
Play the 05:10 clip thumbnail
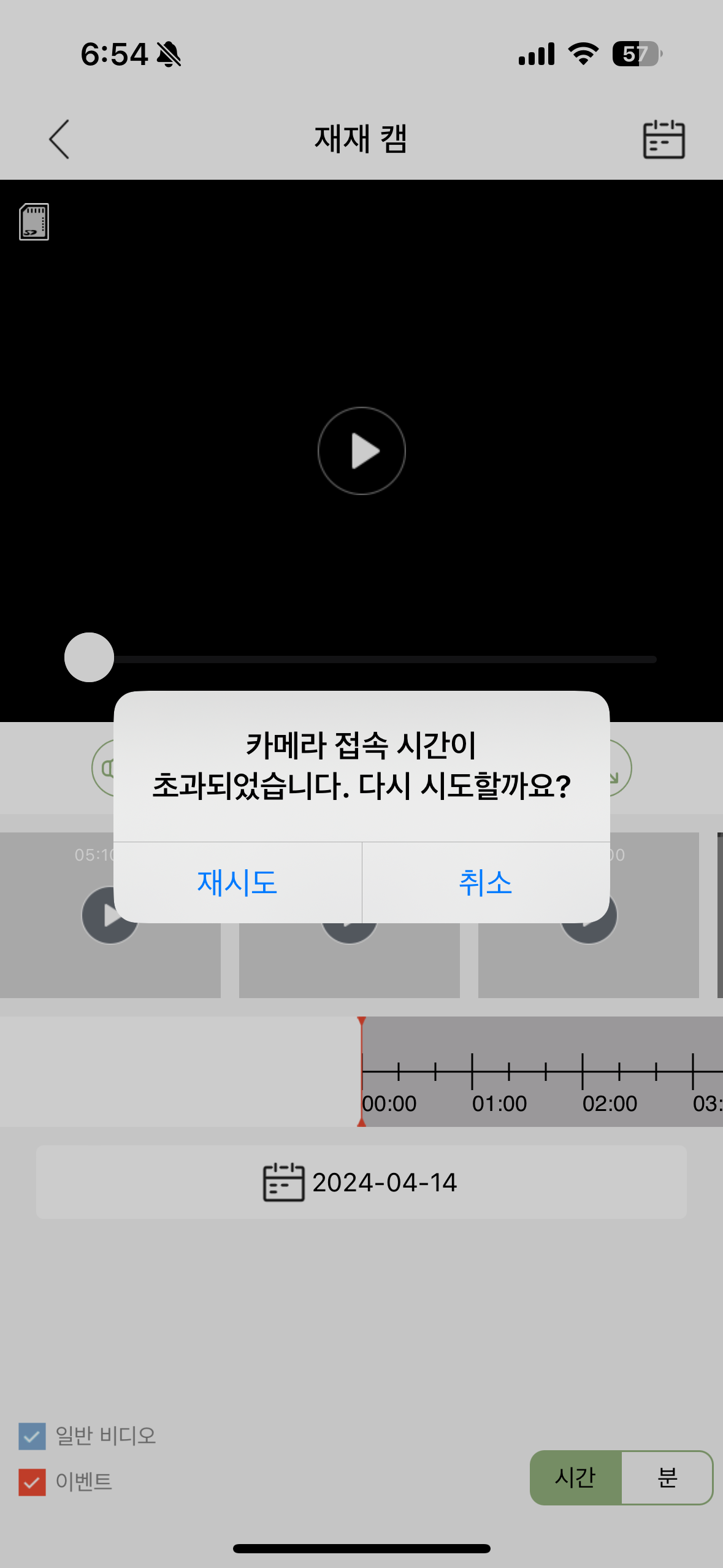(x=110, y=915)
